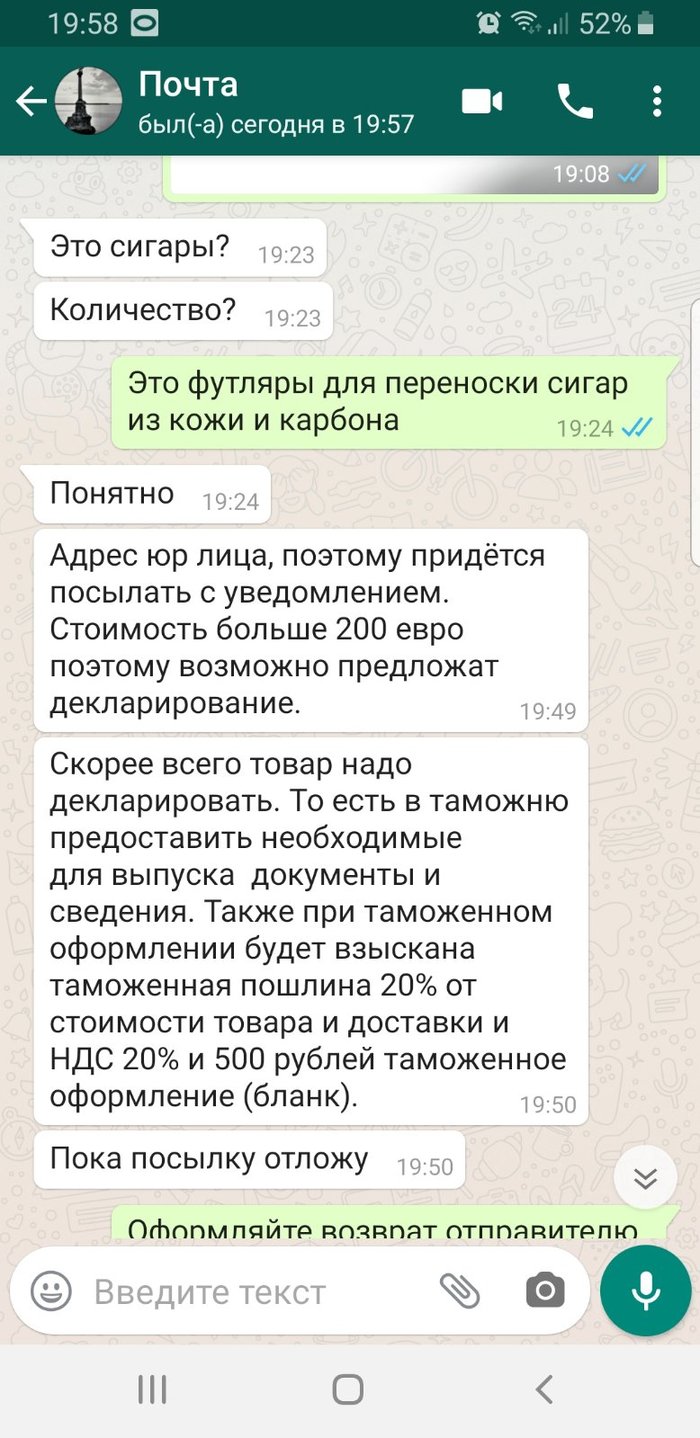Open the system recent apps button
Screen dimensions: 700x1438
click(152, 1389)
